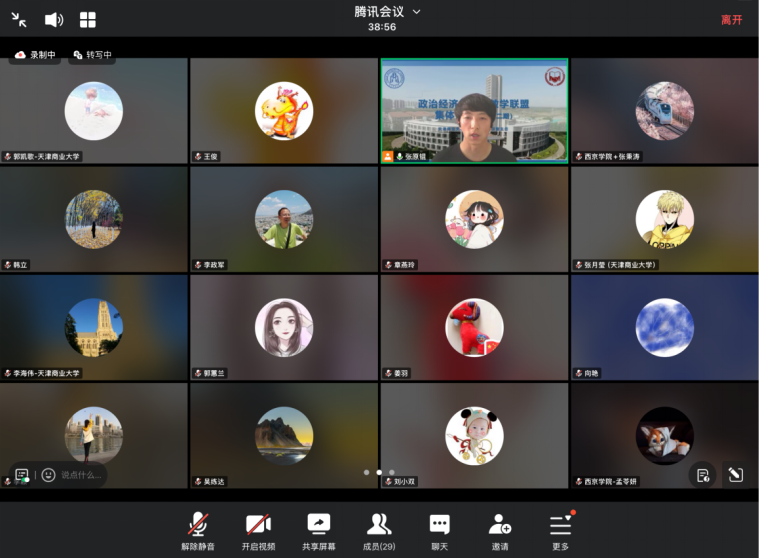Rotate the screen with bottom-right icon
The width and height of the screenshot is (760, 558).
(736, 475)
